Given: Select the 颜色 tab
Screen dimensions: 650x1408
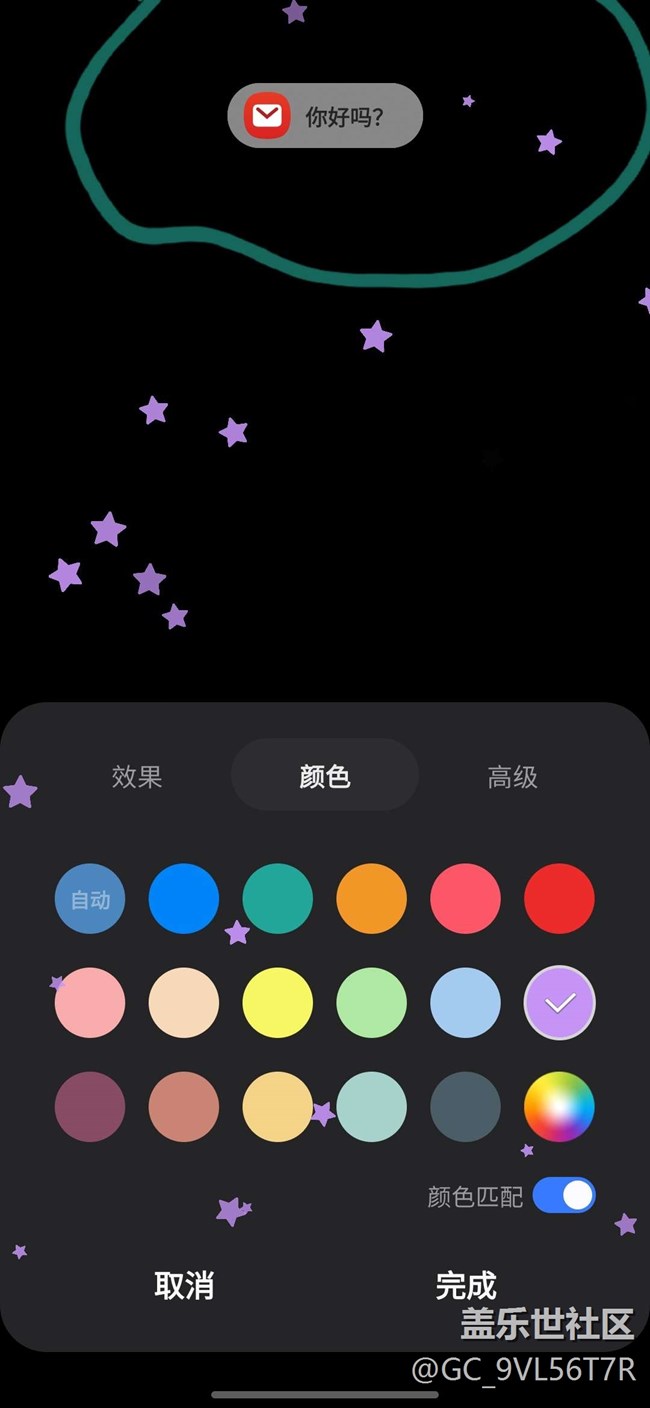Looking at the screenshot, I should [325, 775].
